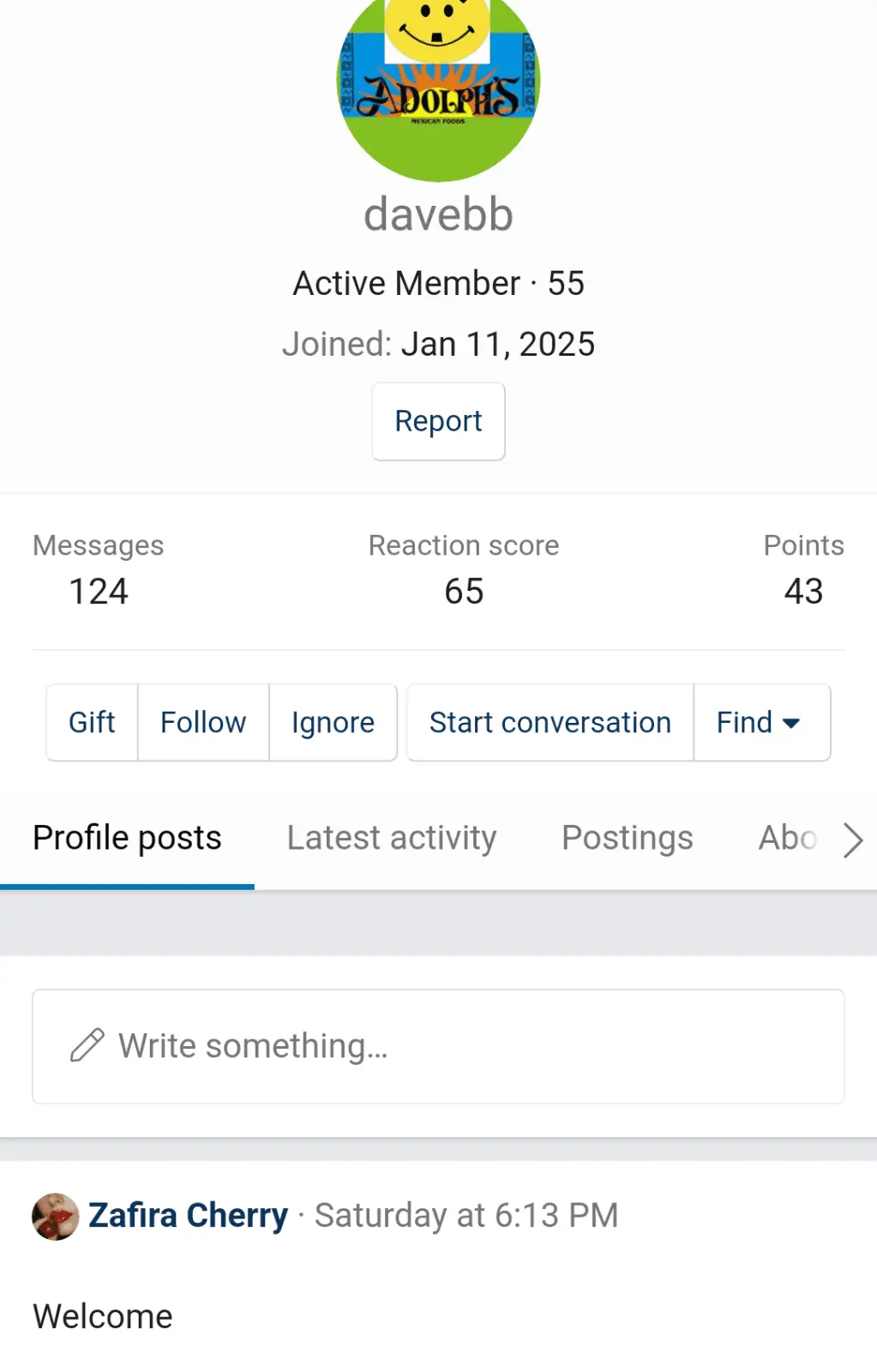Select the Profile posts tab
This screenshot has width=877, height=1372.
click(127, 839)
